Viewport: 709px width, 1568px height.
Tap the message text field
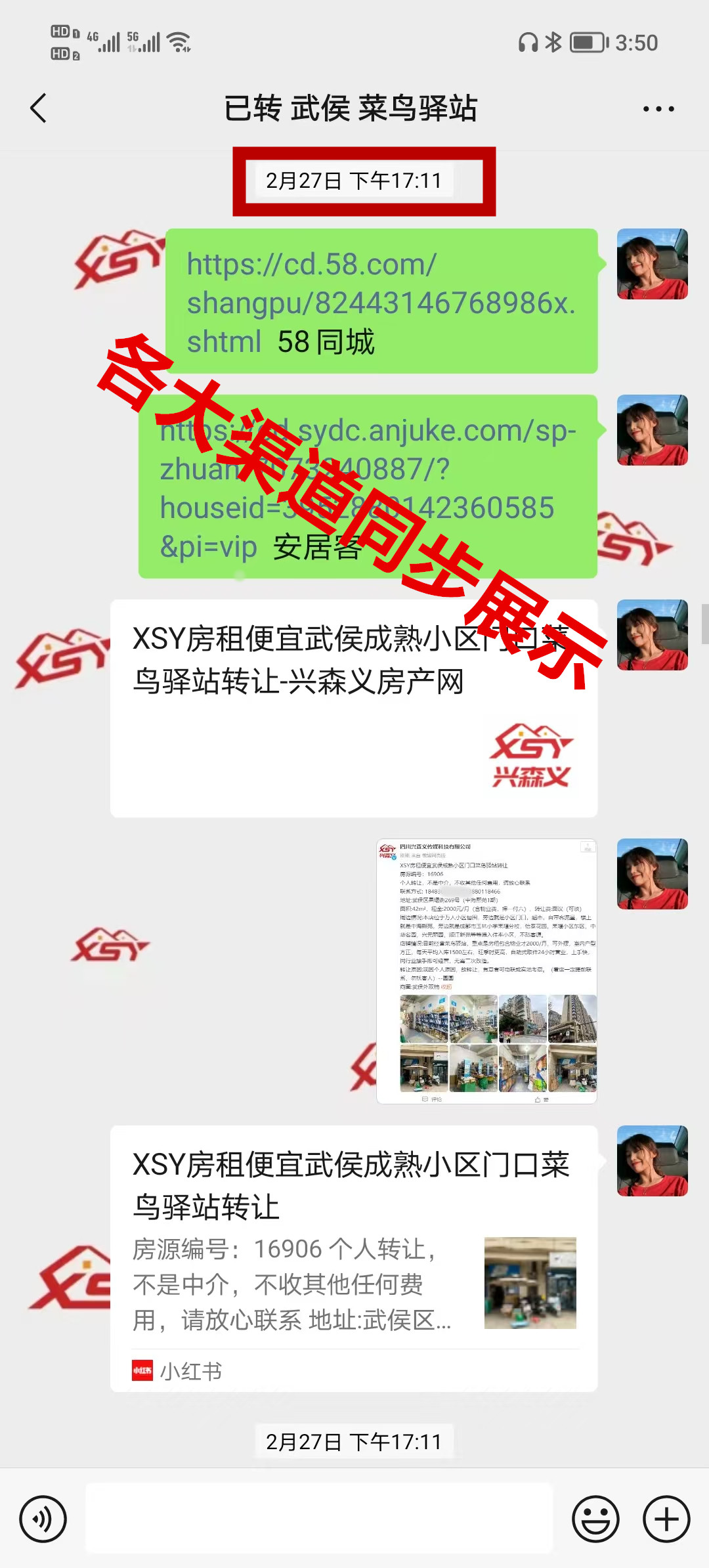(319, 1519)
